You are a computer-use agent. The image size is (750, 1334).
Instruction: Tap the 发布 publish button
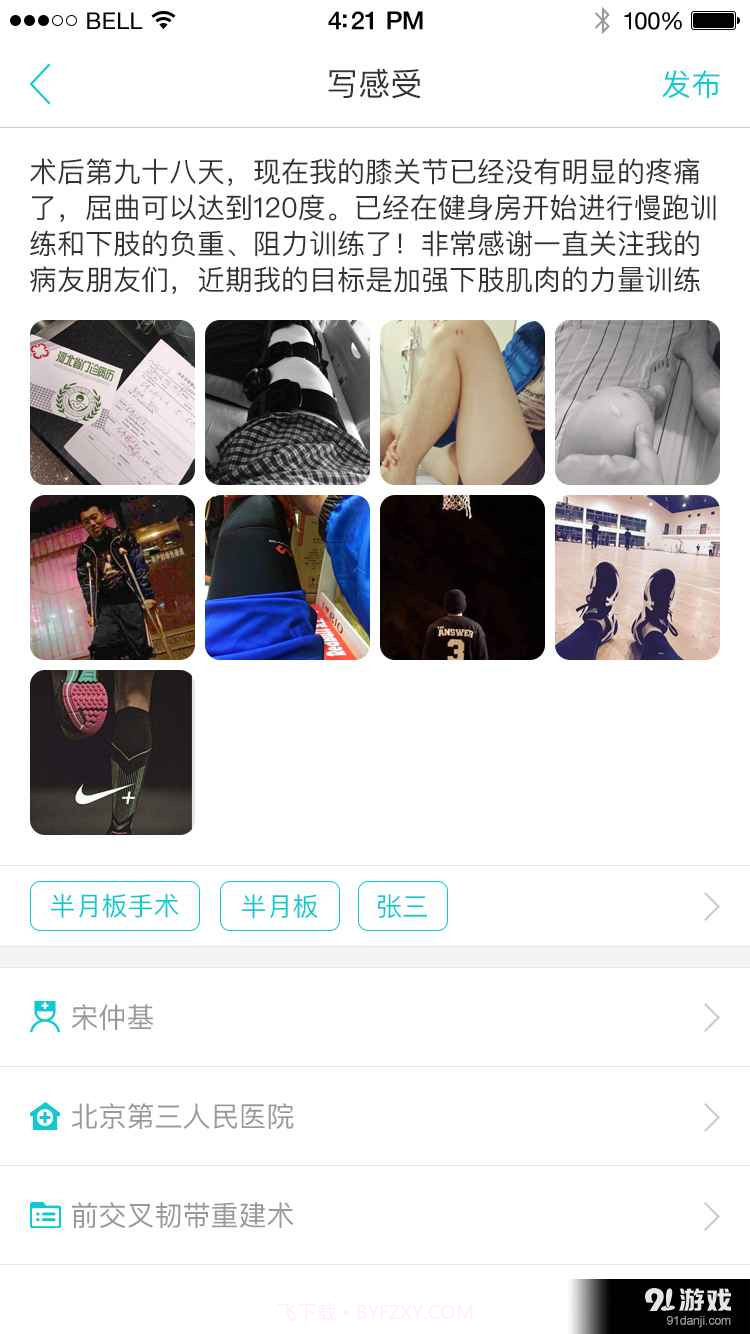pyautogui.click(x=691, y=86)
